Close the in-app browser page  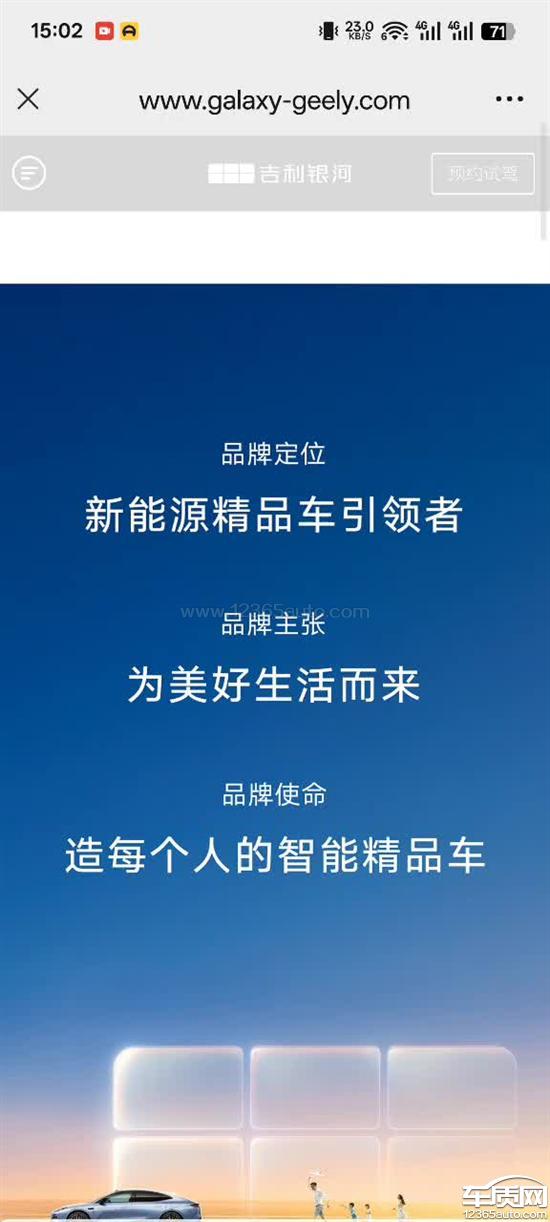(x=28, y=99)
